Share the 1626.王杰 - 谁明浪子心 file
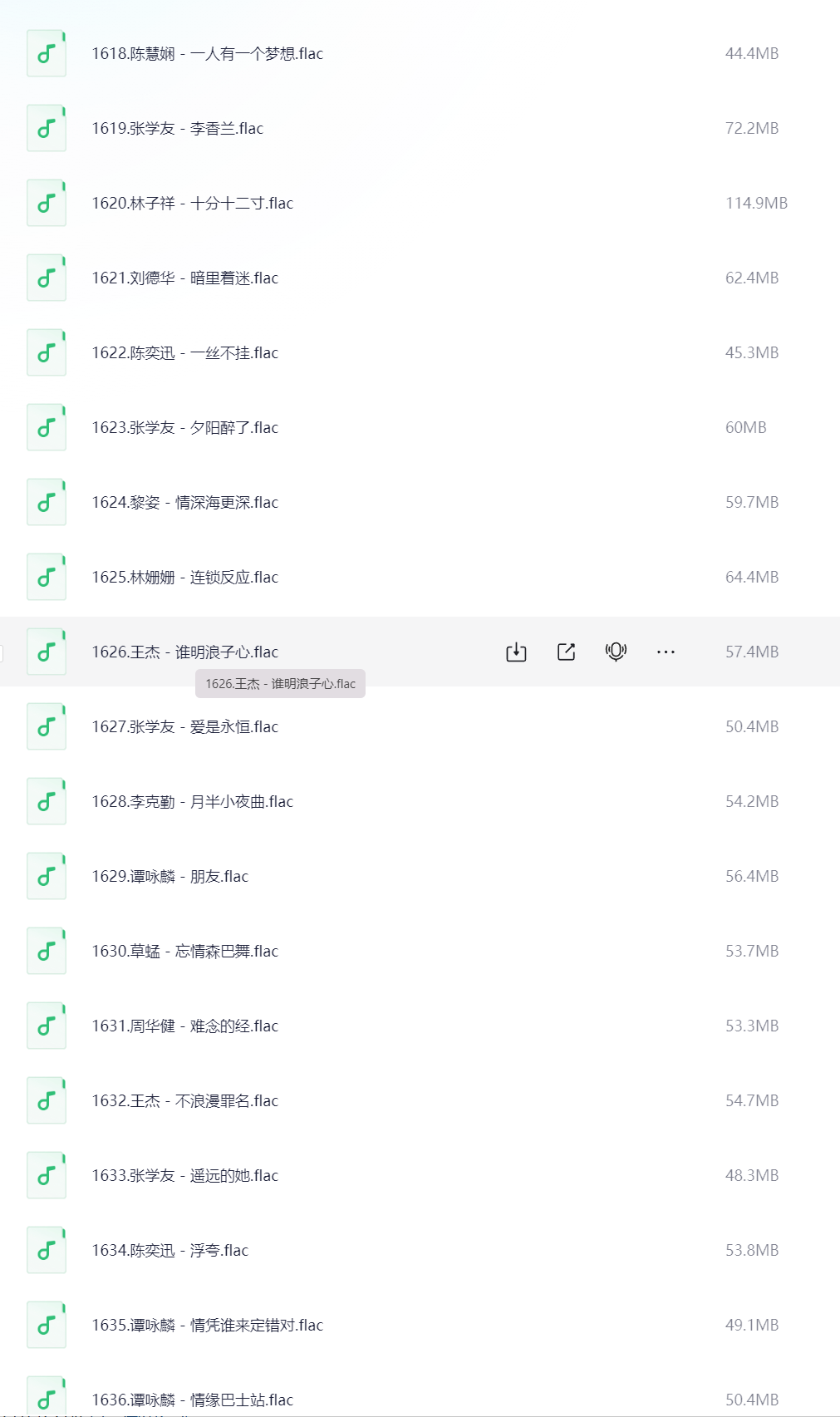 tap(566, 652)
